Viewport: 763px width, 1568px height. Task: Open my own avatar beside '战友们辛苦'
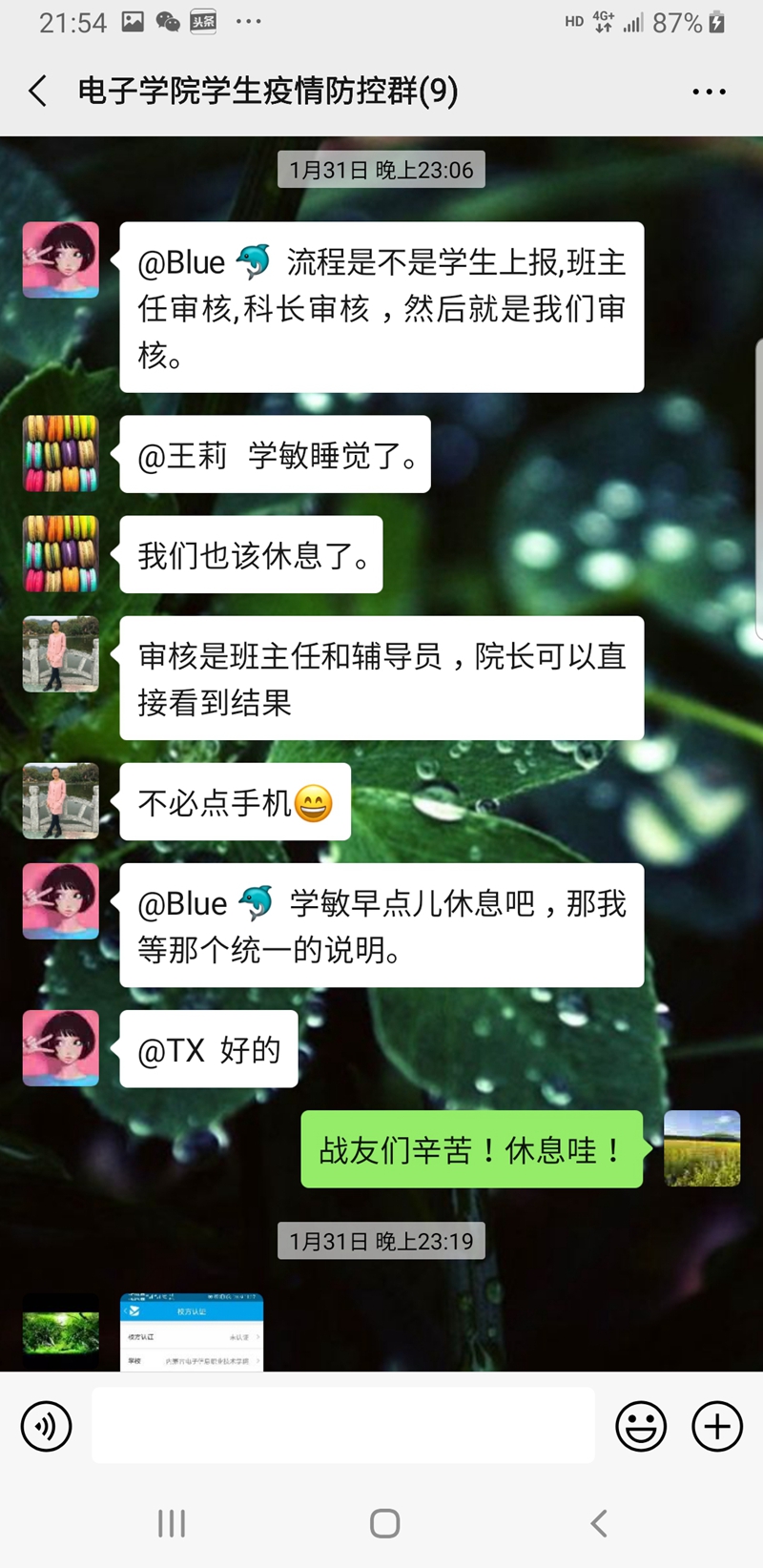coord(702,1148)
